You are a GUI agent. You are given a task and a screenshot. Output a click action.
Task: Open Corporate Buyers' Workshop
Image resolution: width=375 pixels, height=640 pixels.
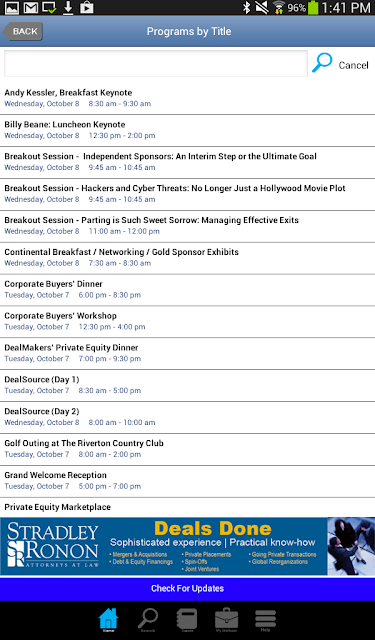187,321
